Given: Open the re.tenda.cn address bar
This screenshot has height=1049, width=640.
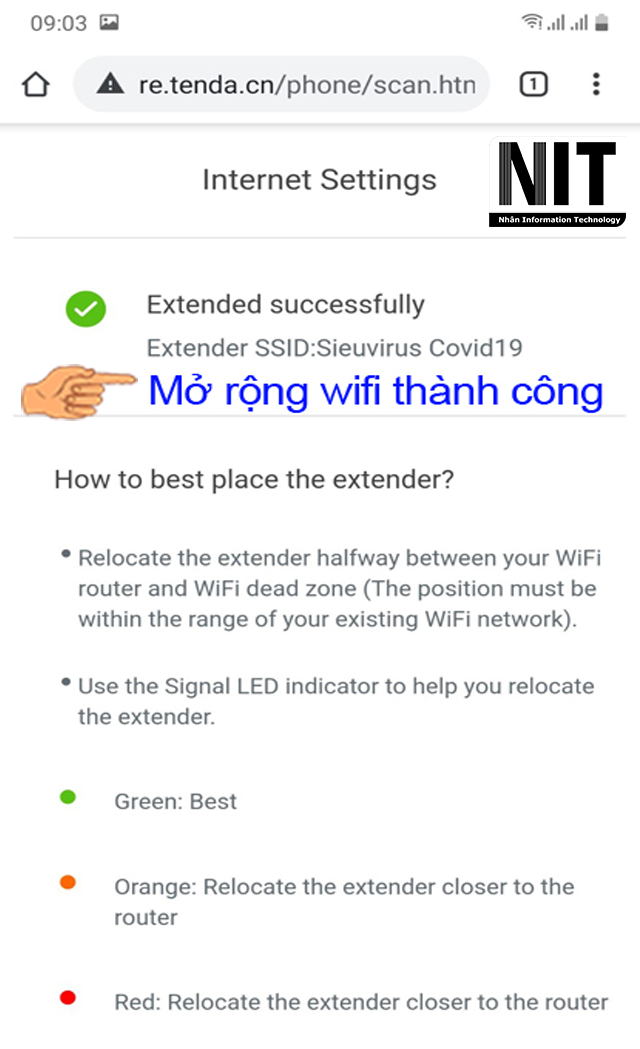Looking at the screenshot, I should pyautogui.click(x=282, y=84).
